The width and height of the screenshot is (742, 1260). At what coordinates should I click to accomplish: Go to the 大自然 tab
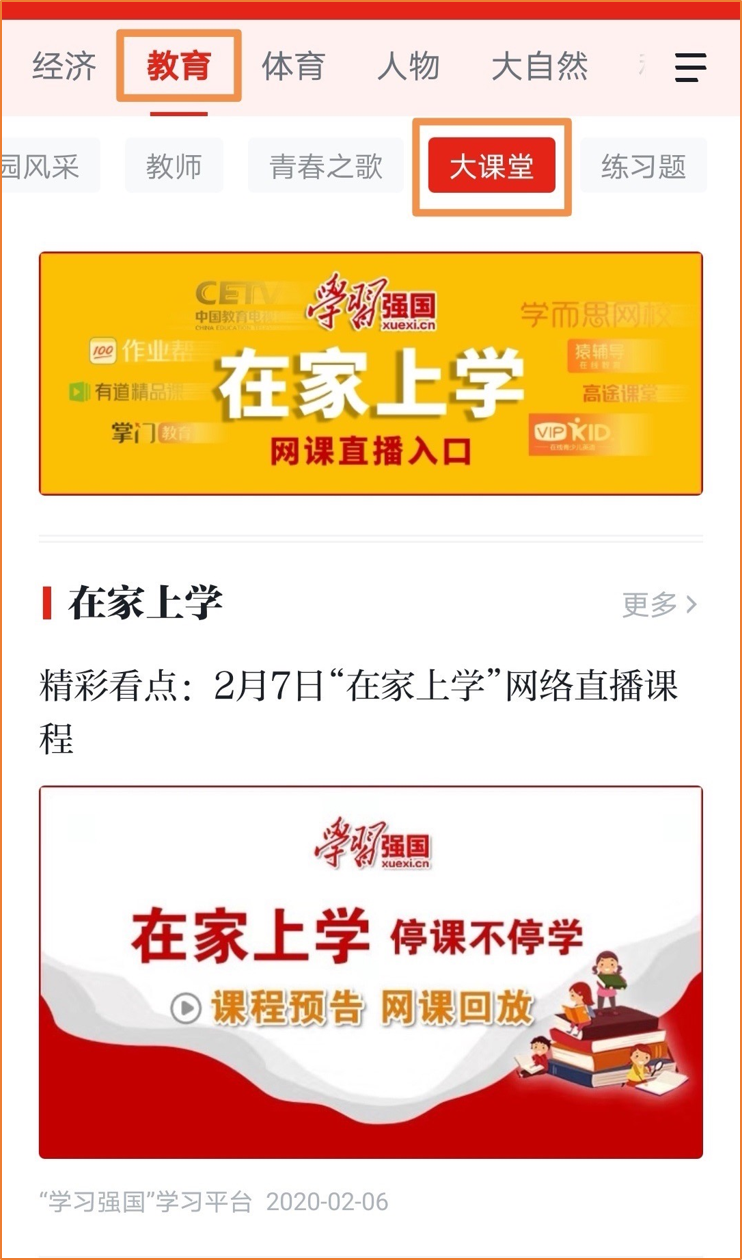point(539,67)
